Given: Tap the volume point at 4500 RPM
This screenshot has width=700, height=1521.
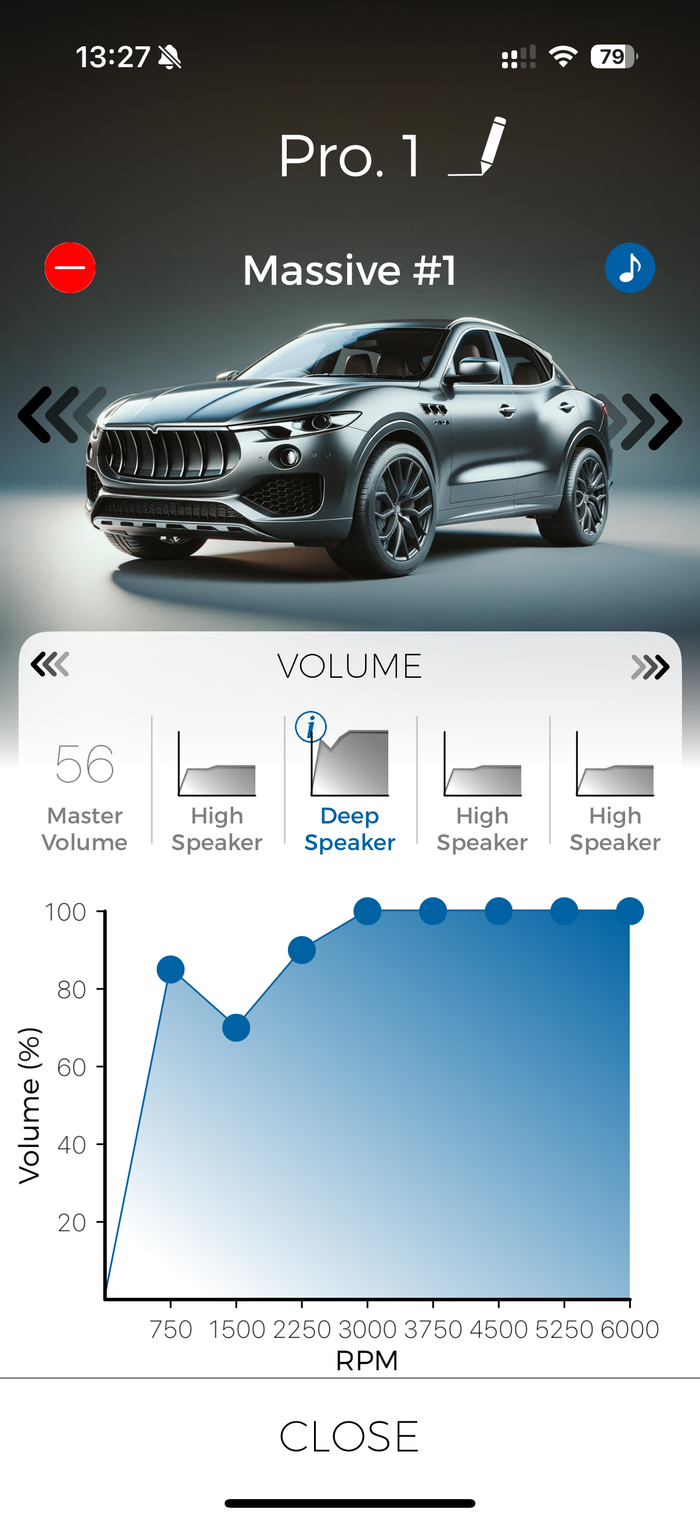Looking at the screenshot, I should (498, 911).
